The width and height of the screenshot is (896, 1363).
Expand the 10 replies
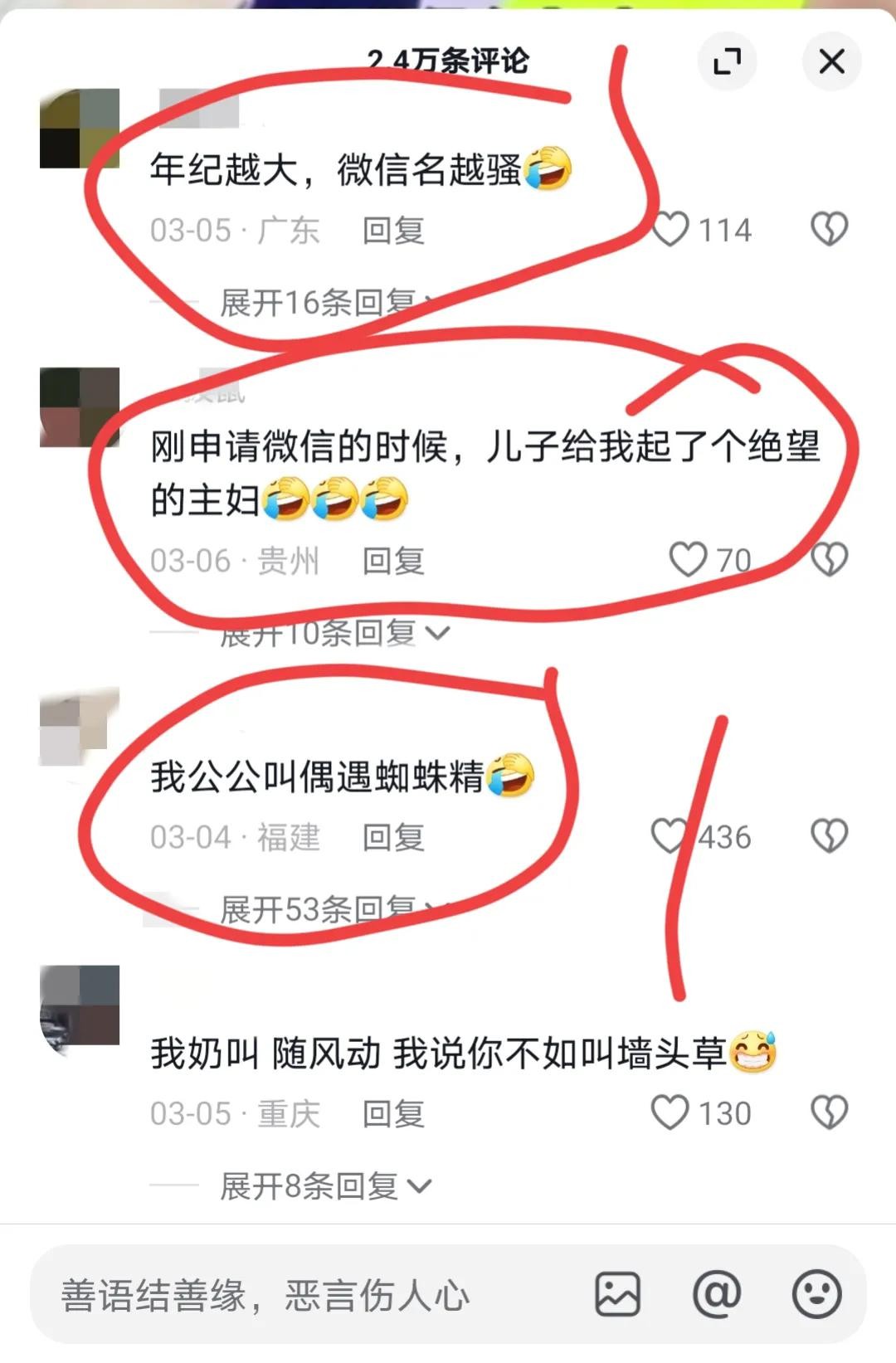334,634
